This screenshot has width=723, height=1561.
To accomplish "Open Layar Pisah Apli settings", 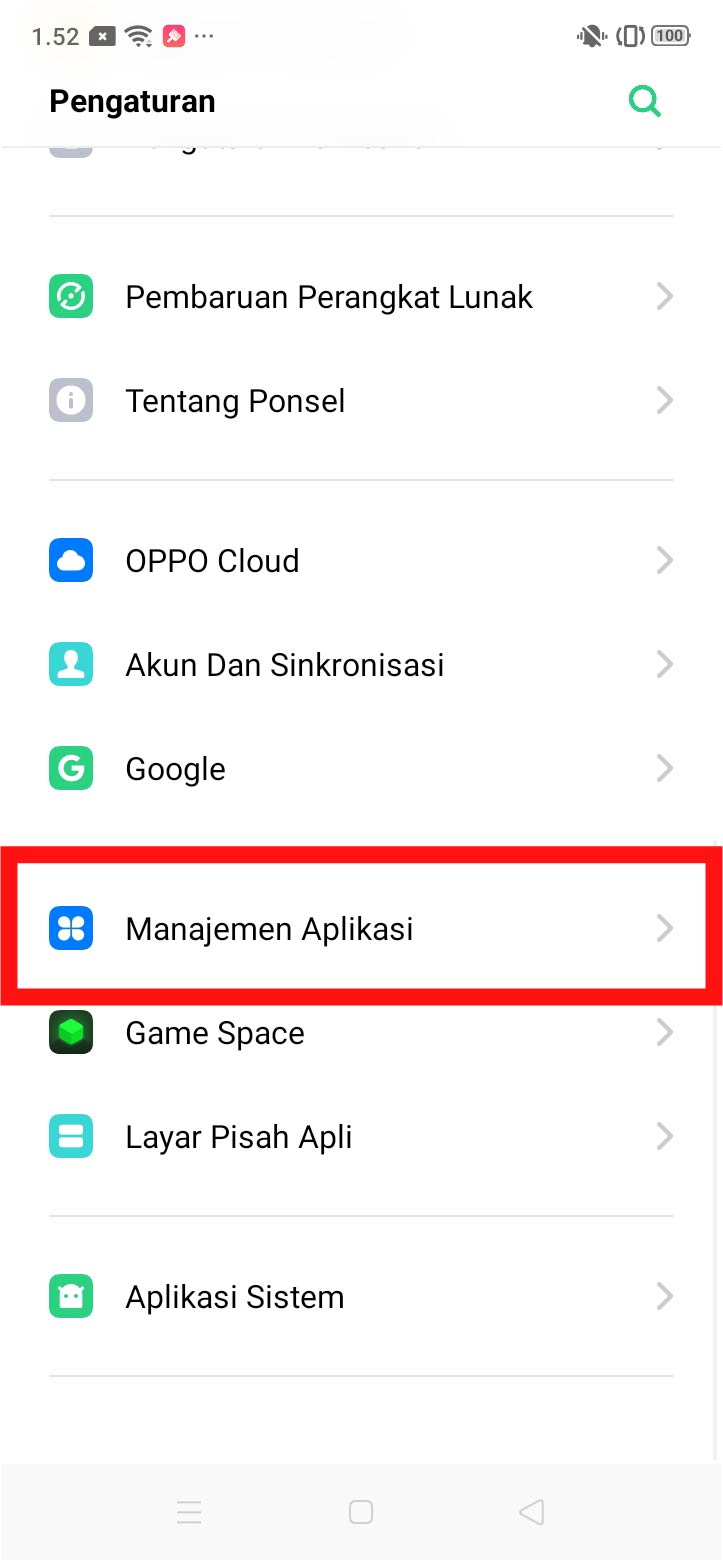I will pos(360,1137).
